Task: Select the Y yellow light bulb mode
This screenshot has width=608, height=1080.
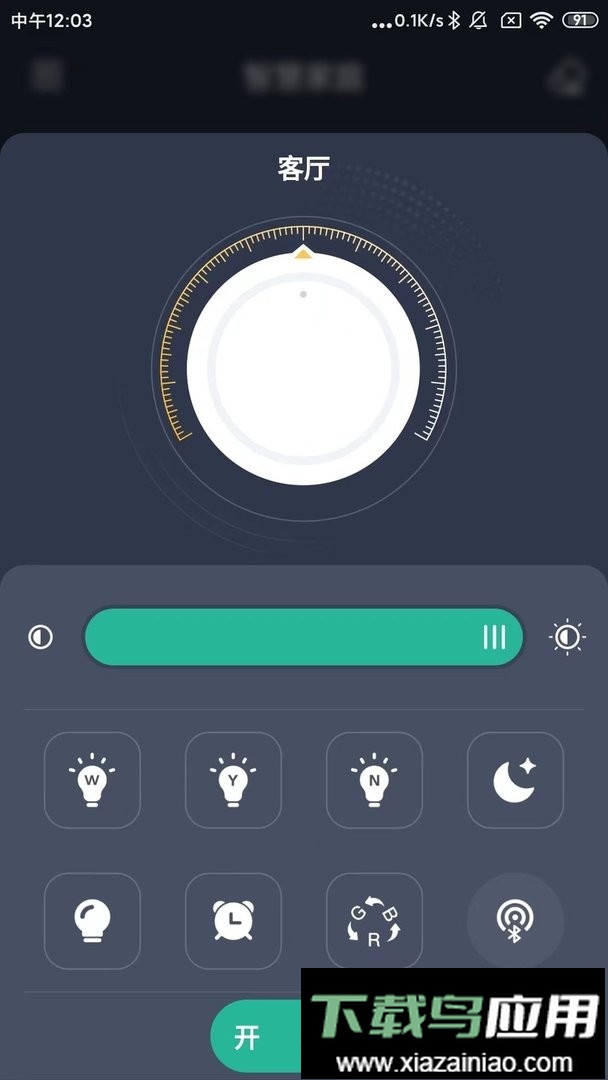Action: tap(233, 780)
